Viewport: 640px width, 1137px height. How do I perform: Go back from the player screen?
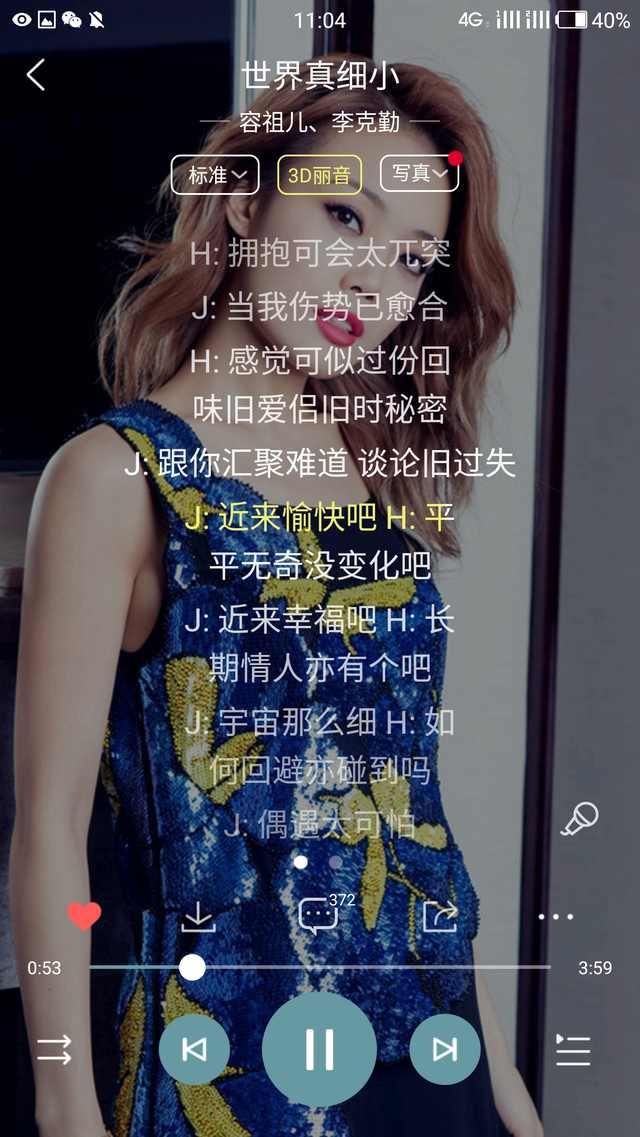(36, 75)
